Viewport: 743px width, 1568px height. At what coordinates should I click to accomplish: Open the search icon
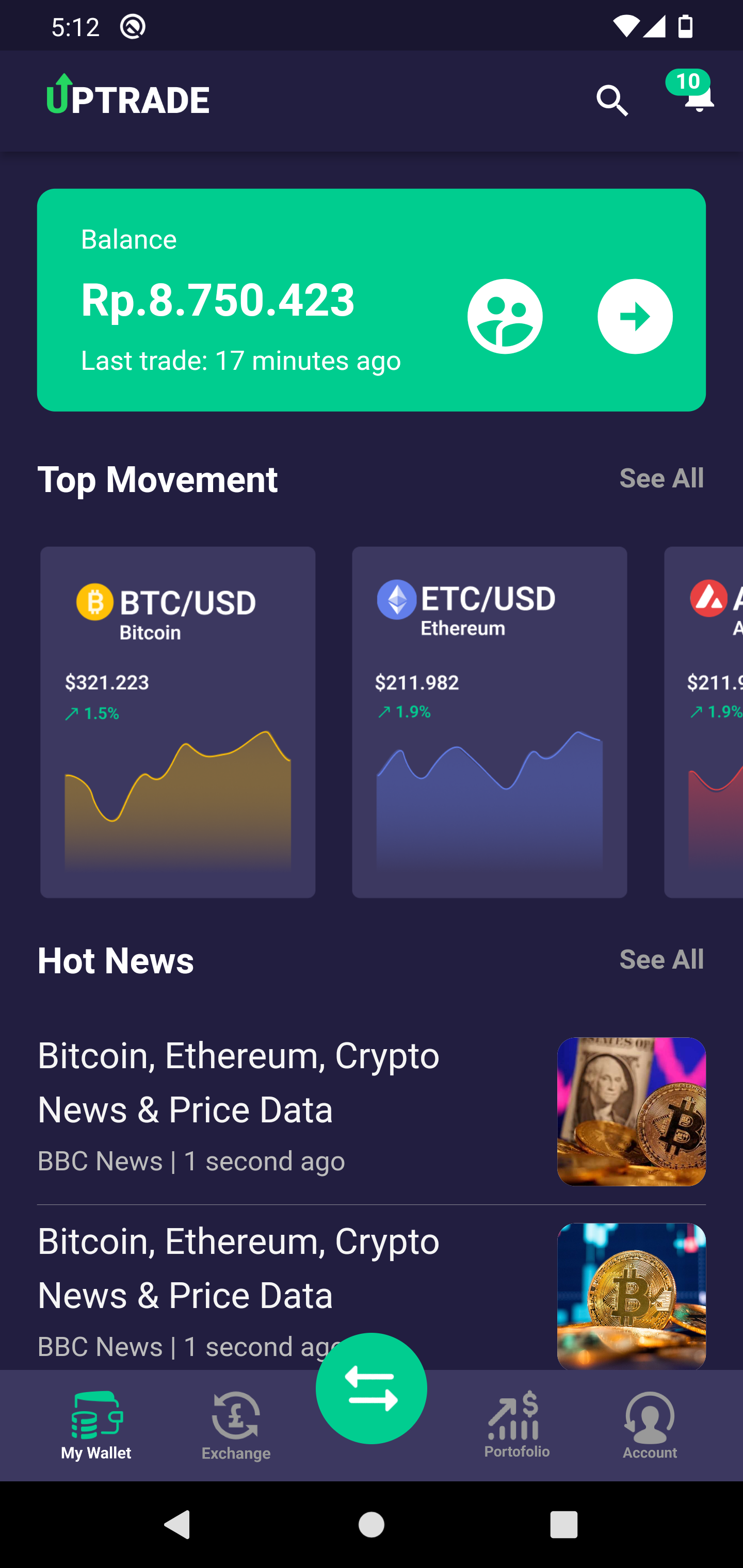tap(612, 101)
